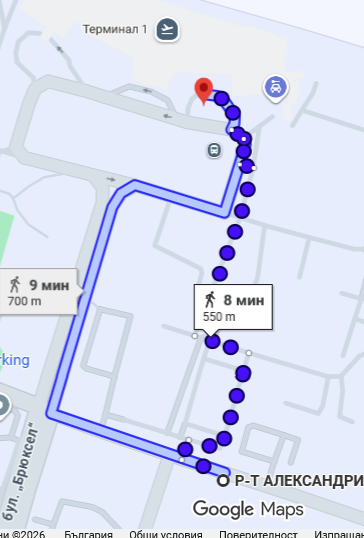
Task: Open the car rental marker
Action: click(276, 88)
